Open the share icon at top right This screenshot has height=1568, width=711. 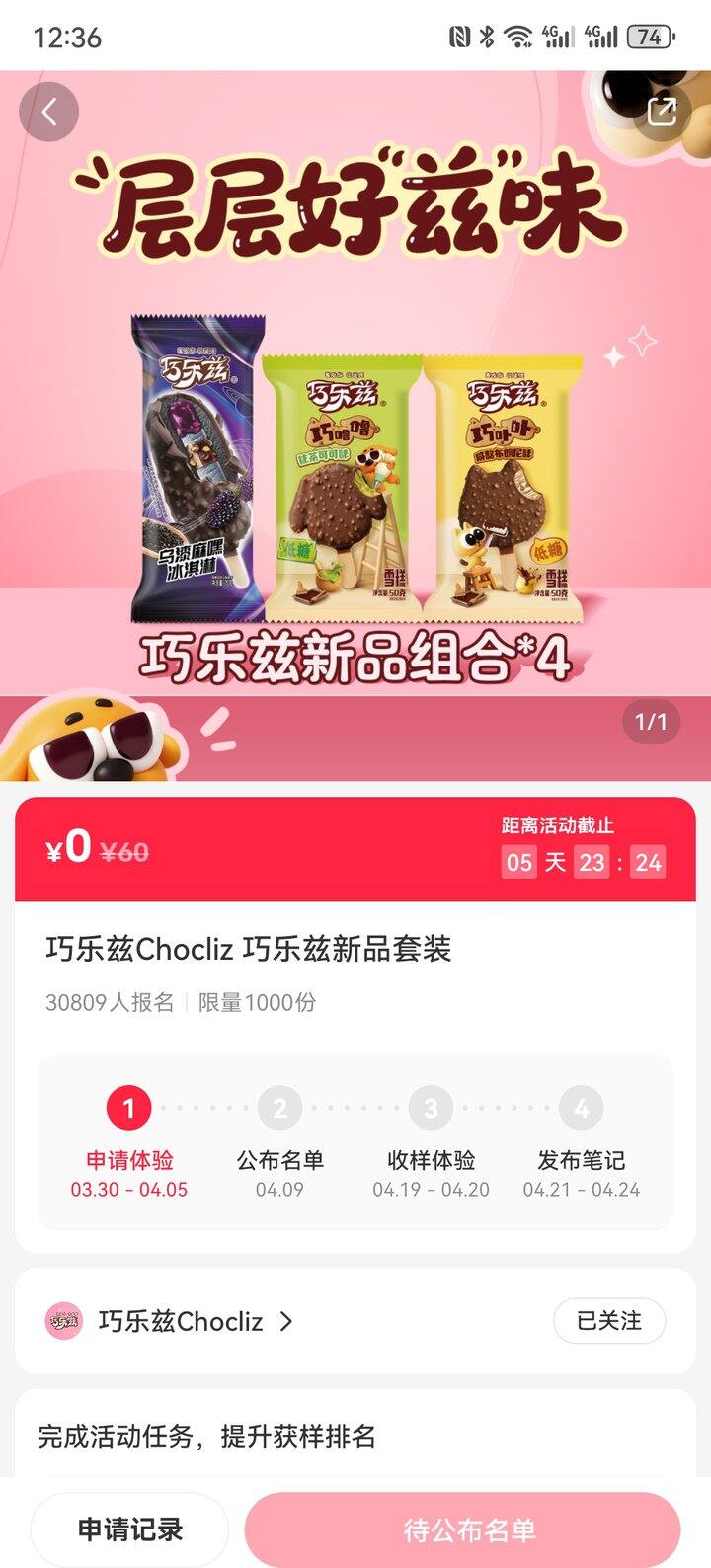tap(661, 112)
